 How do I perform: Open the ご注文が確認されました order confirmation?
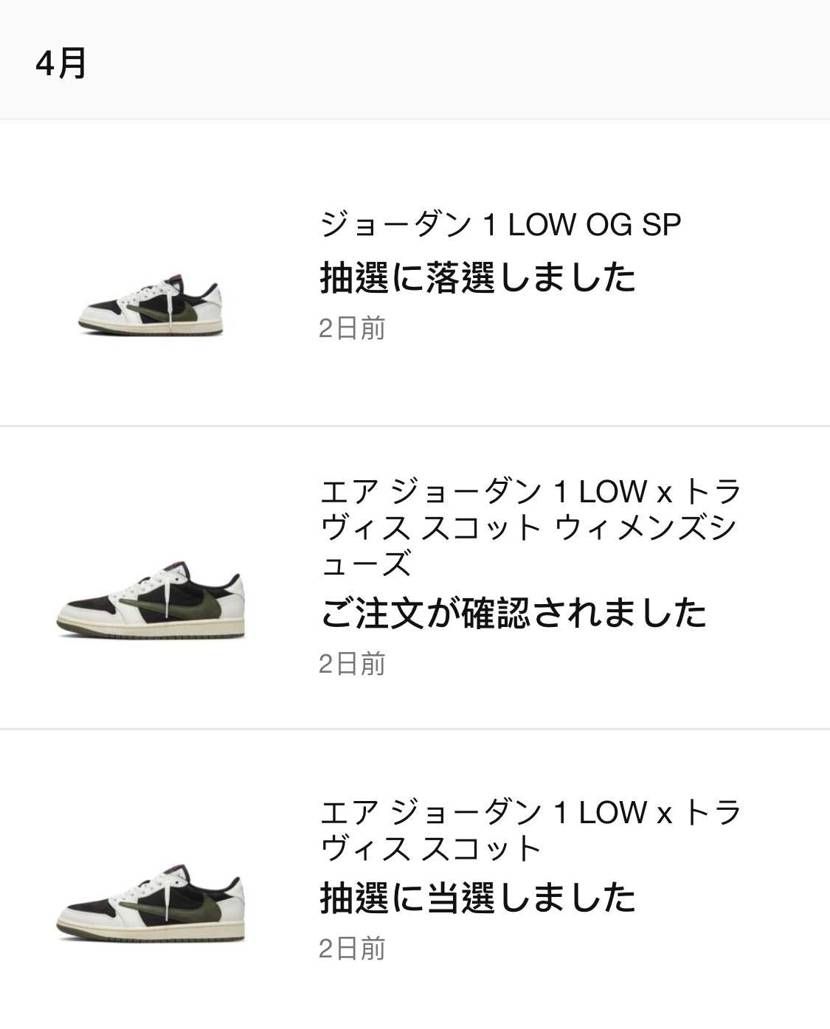click(515, 612)
